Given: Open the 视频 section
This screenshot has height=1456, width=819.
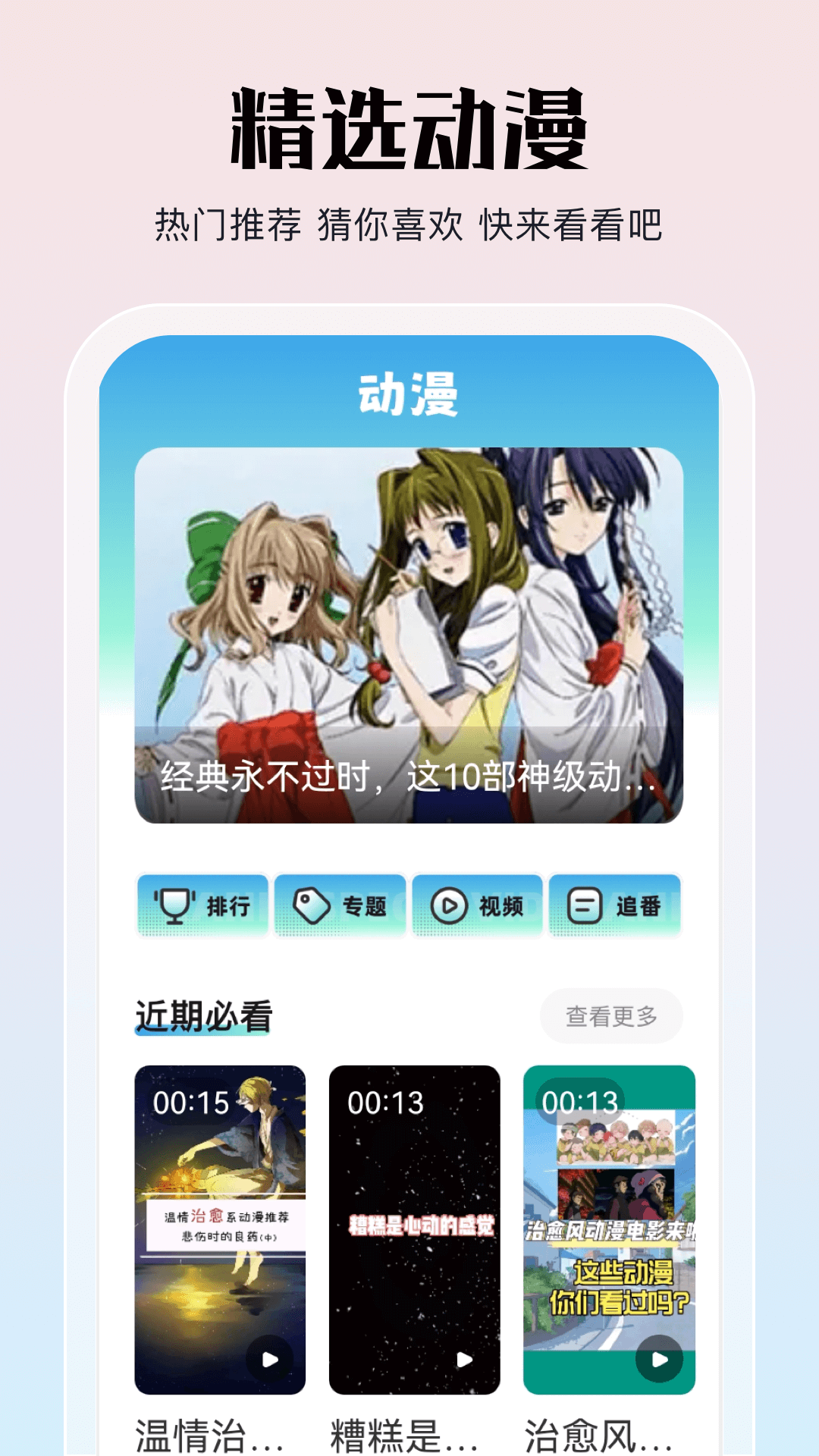Looking at the screenshot, I should [x=476, y=904].
